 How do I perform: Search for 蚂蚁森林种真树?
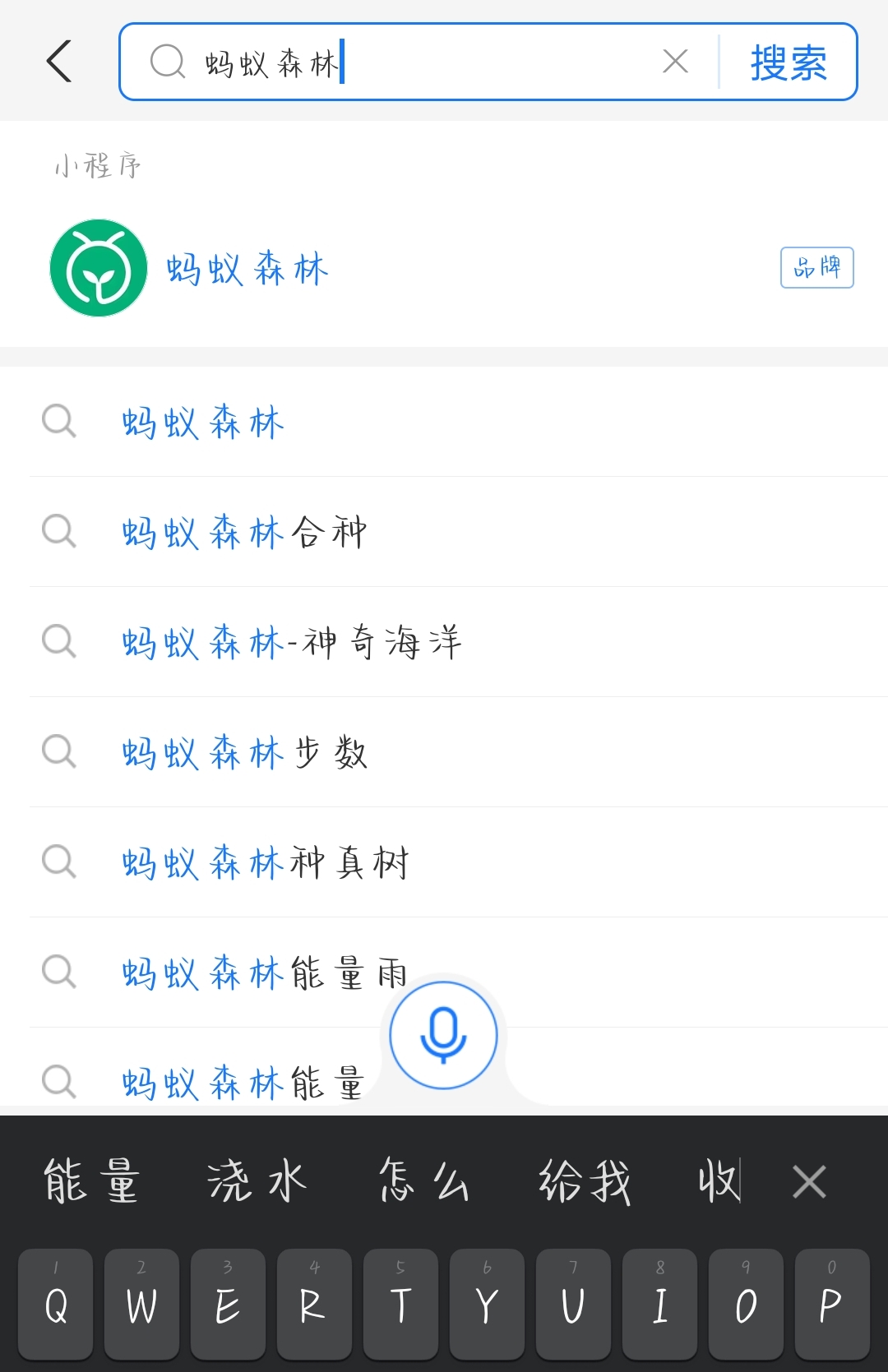tap(265, 863)
